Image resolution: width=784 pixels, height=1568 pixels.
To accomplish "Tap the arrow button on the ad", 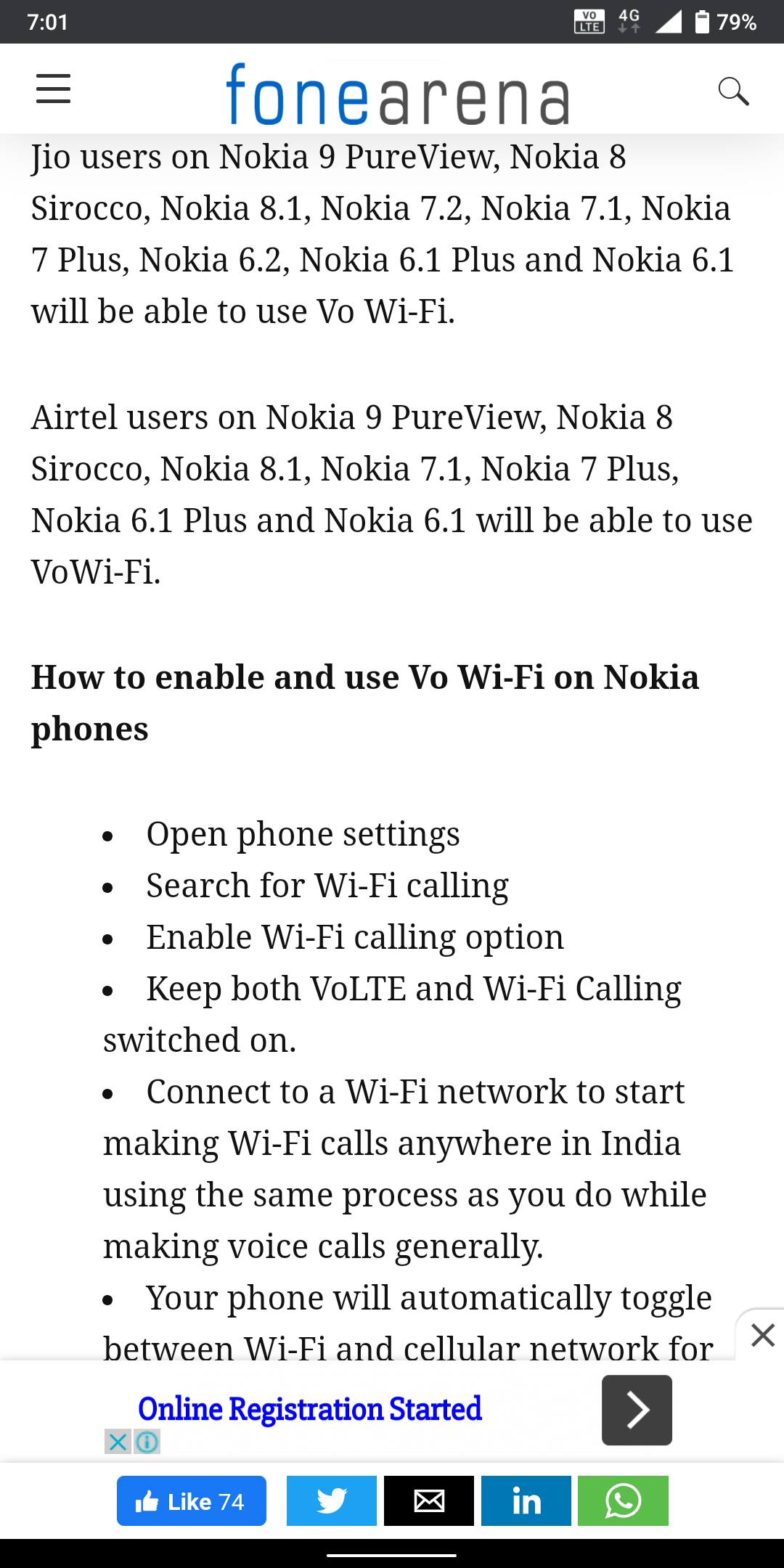I will (637, 1410).
